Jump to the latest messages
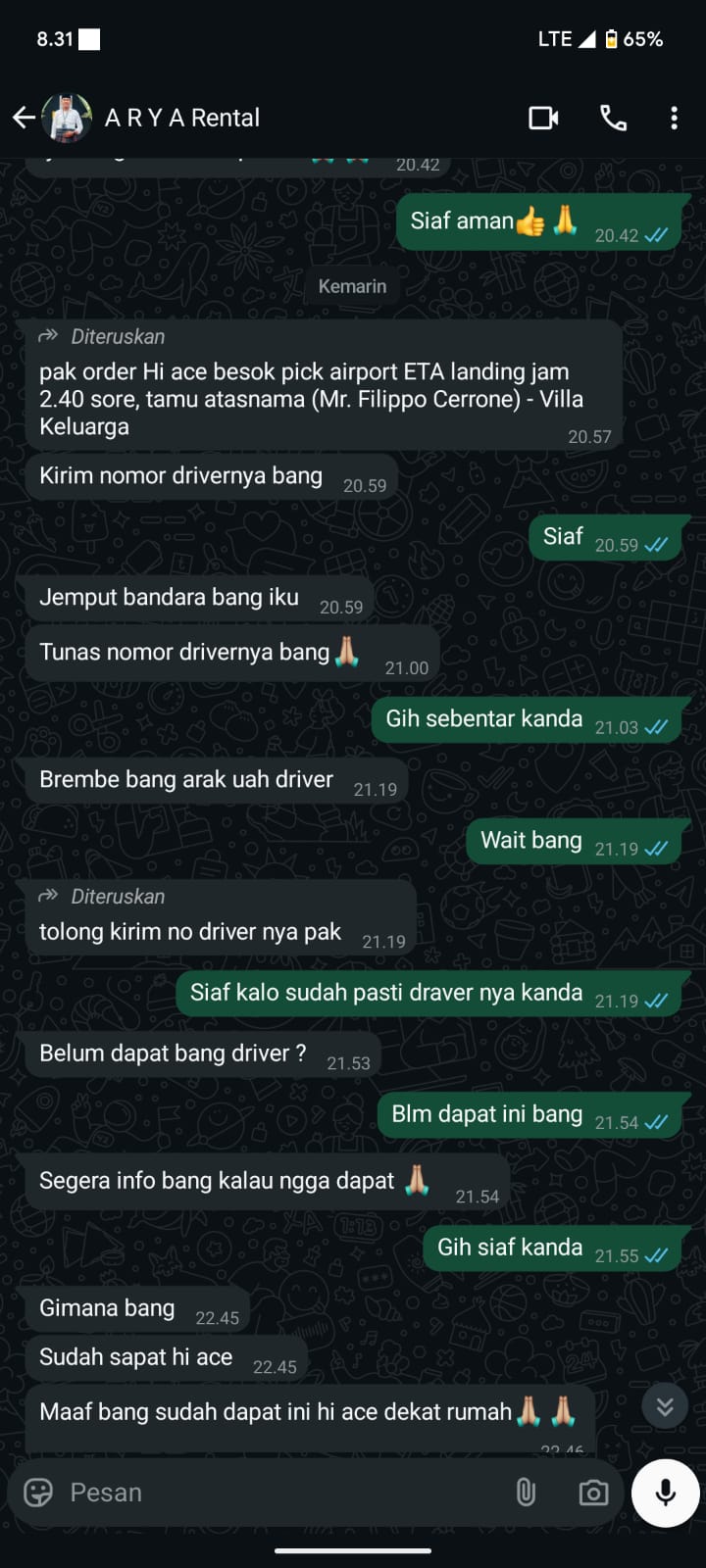 (665, 1407)
